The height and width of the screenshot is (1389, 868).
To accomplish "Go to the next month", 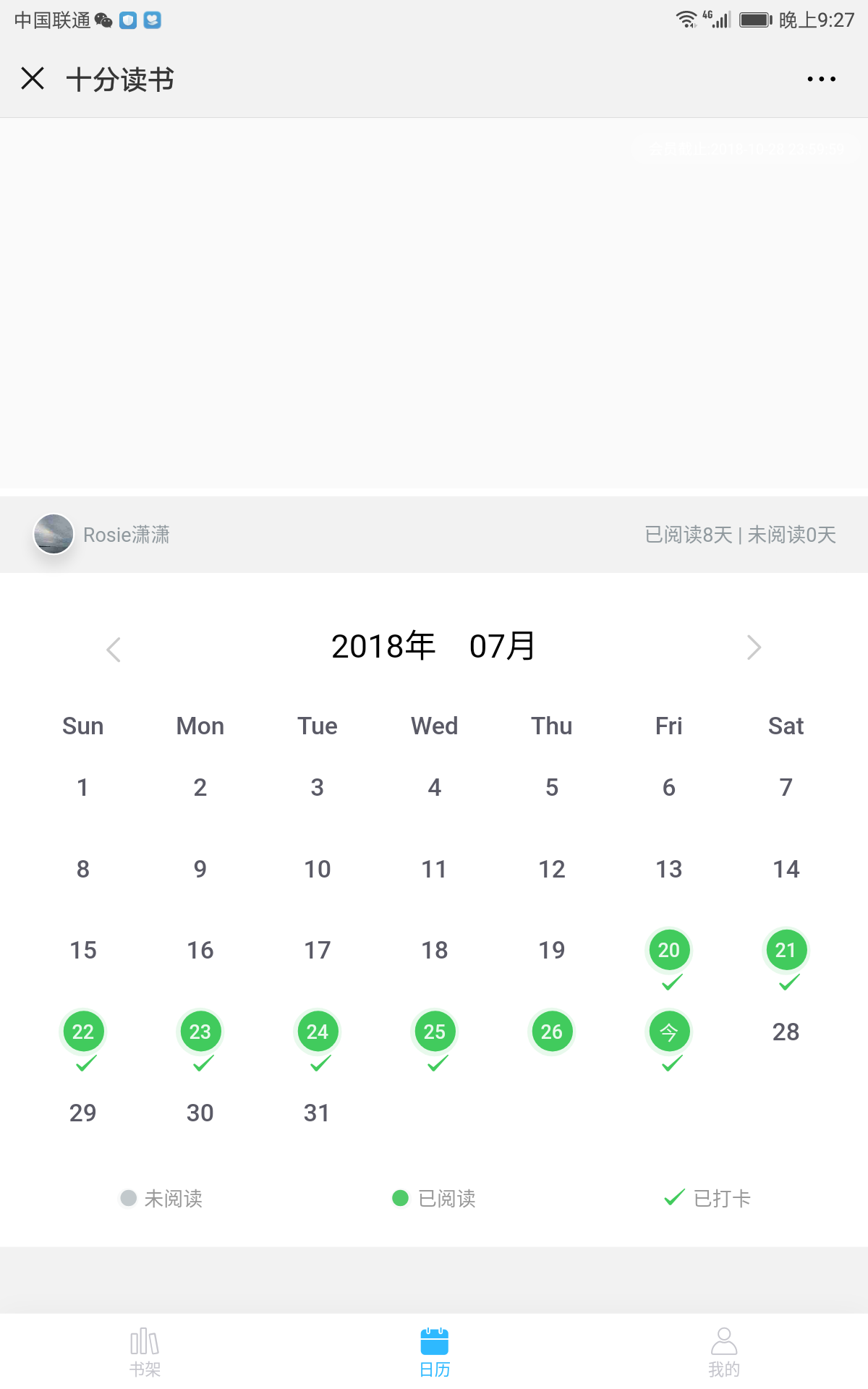I will tap(754, 647).
